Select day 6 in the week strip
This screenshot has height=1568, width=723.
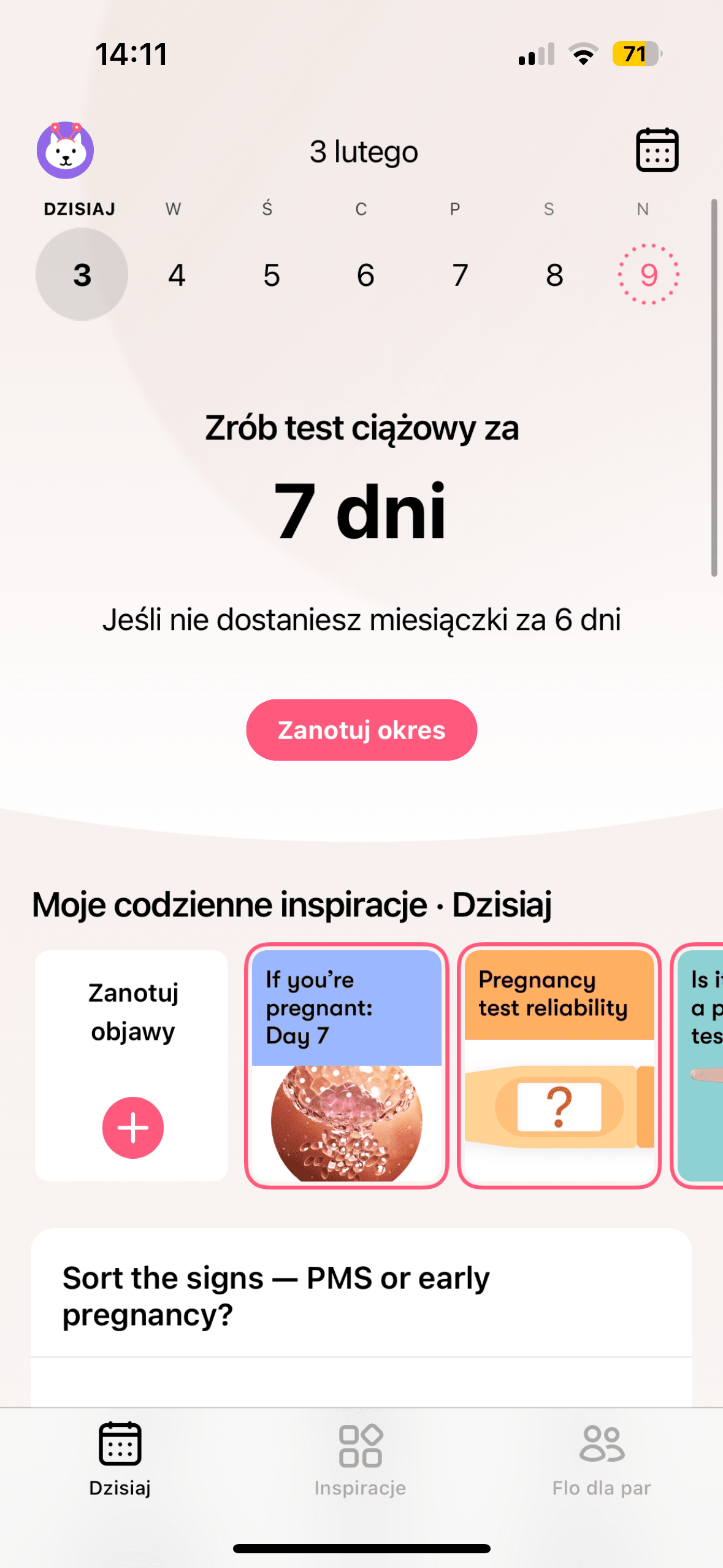tap(365, 275)
